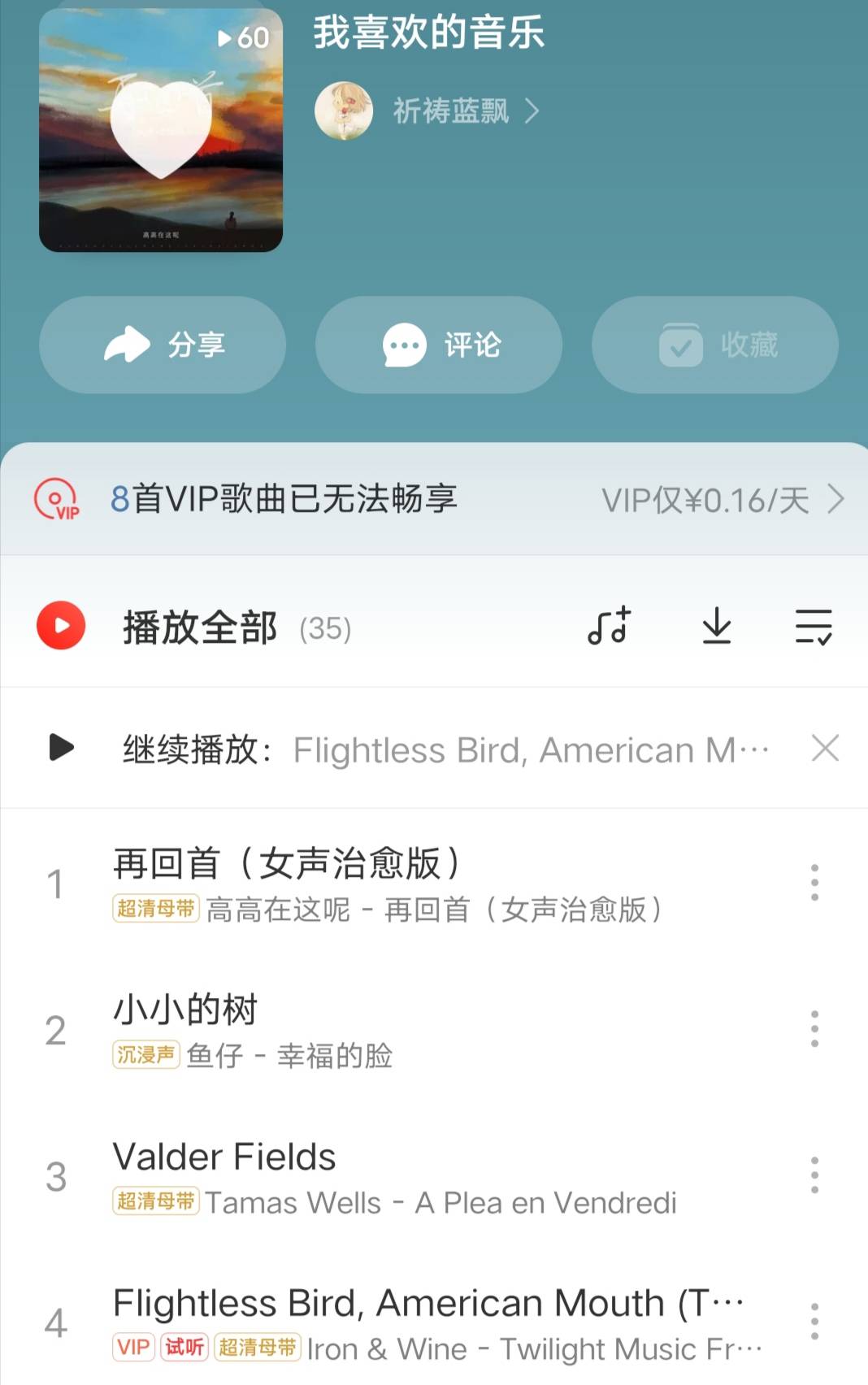
Task: Tap the VIP tag on Flightless Bird
Action: tap(133, 1347)
